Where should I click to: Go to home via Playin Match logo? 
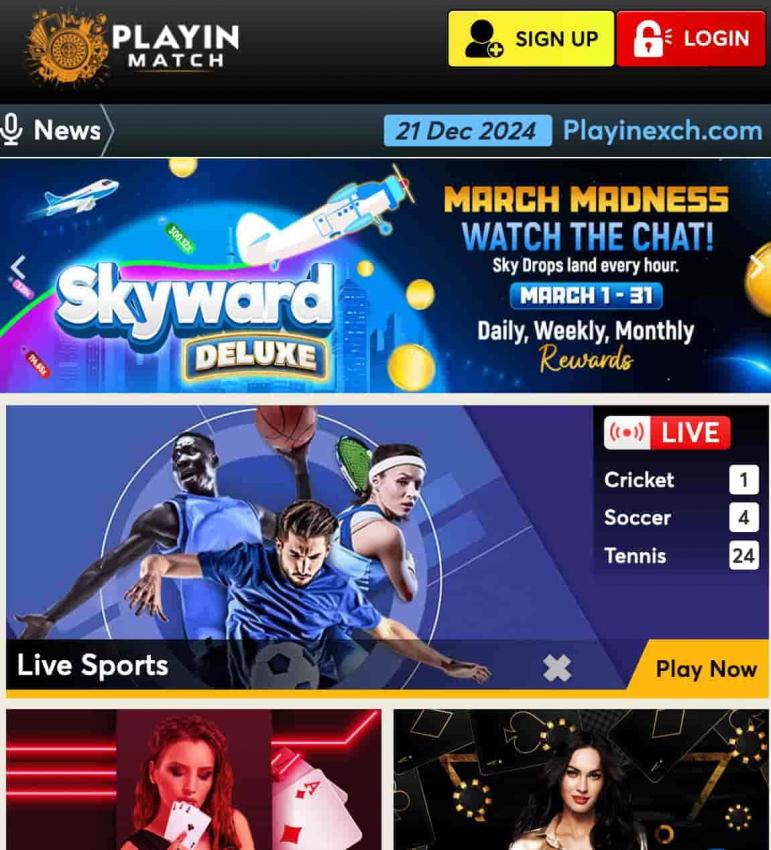[x=132, y=46]
